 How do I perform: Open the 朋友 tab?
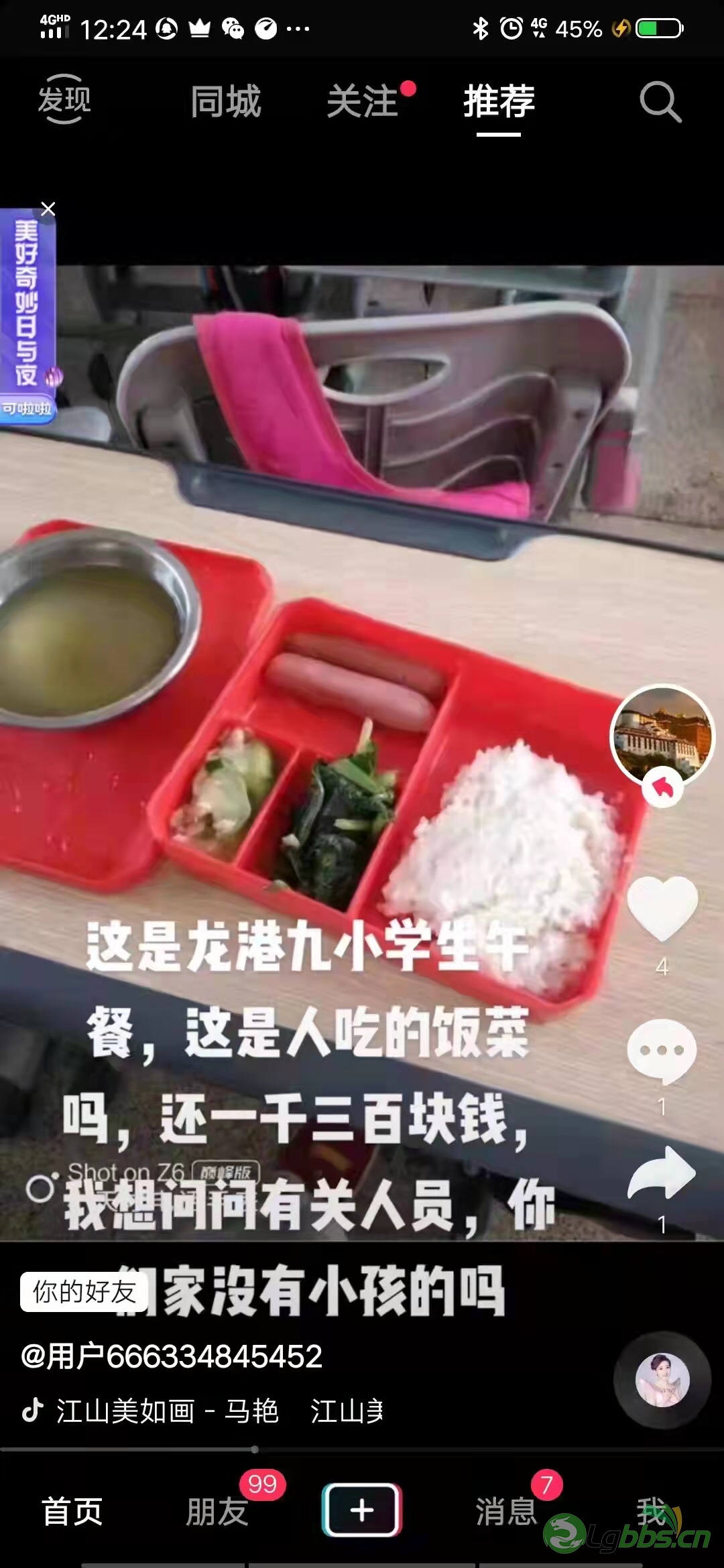pos(217,1512)
